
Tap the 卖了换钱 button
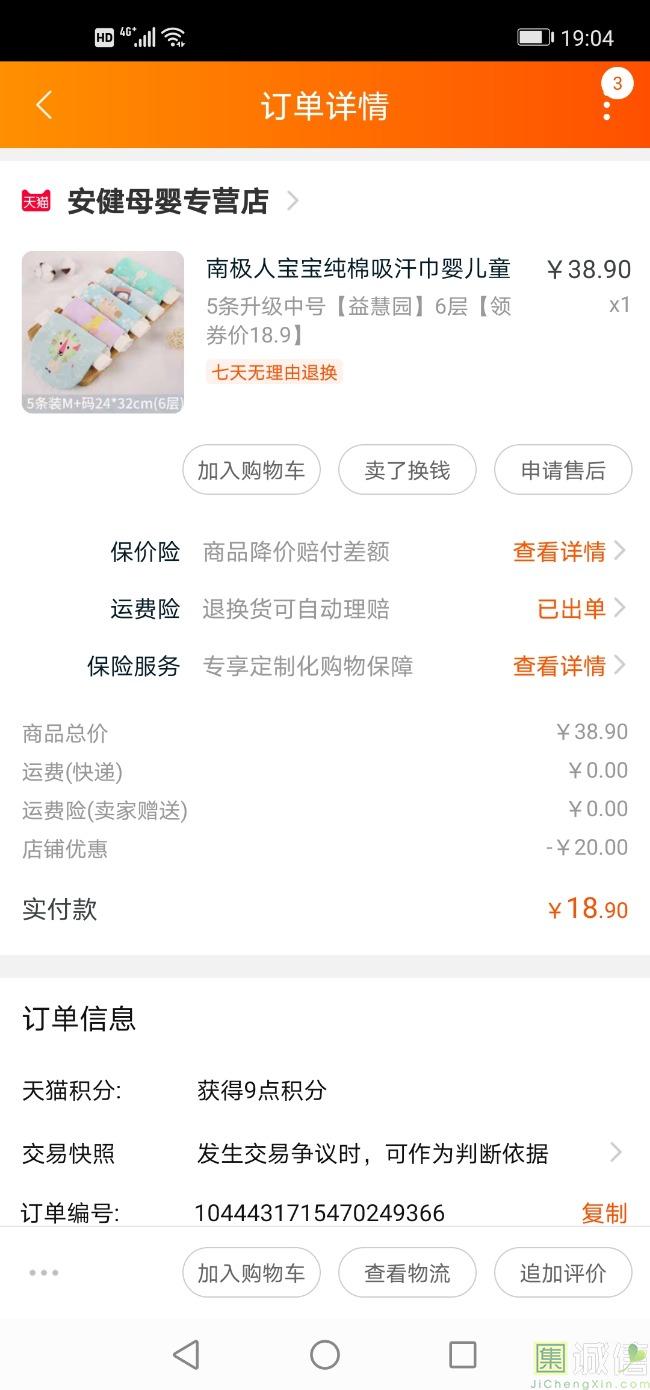(x=407, y=470)
